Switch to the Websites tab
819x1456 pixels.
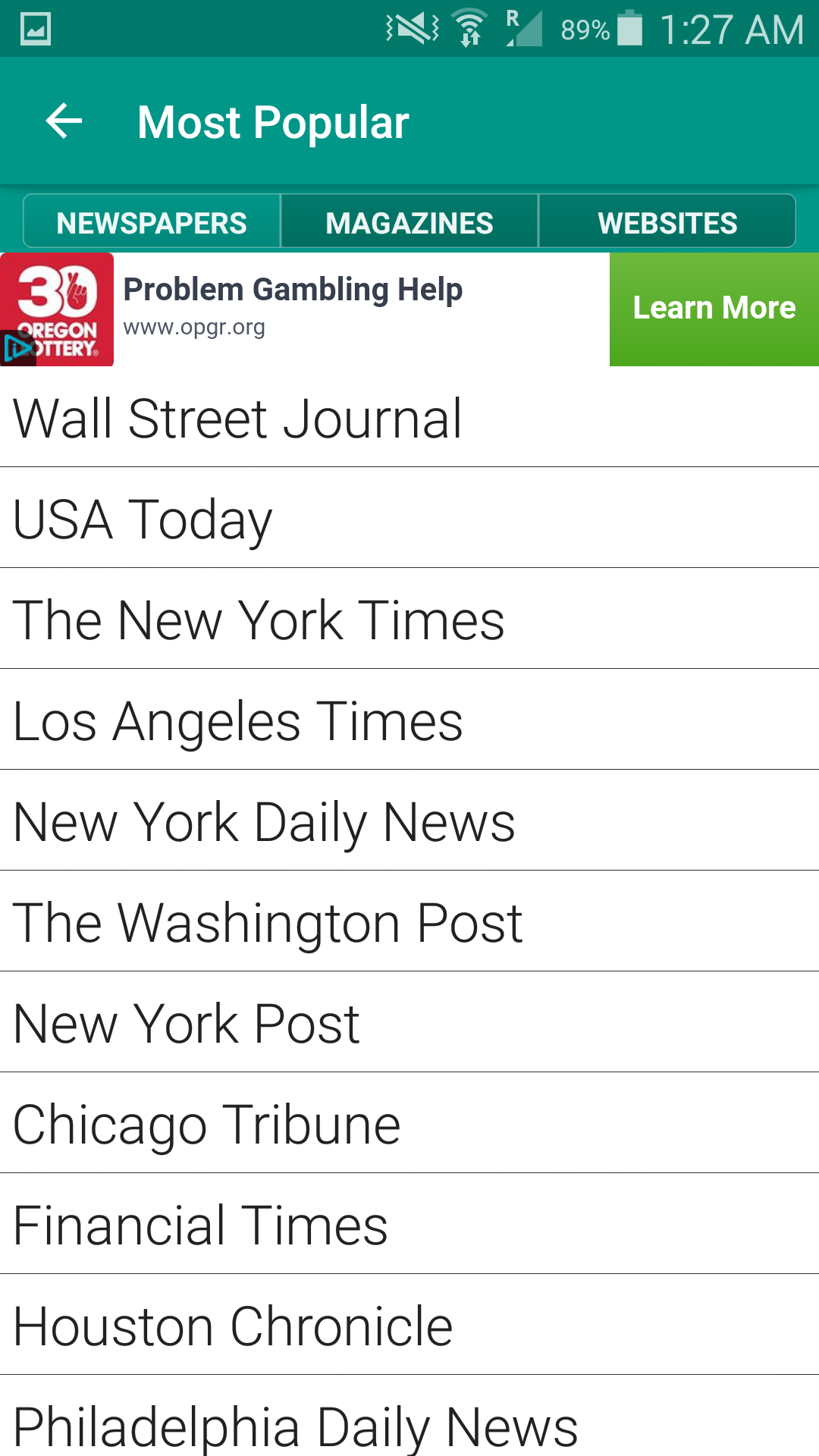(x=667, y=222)
